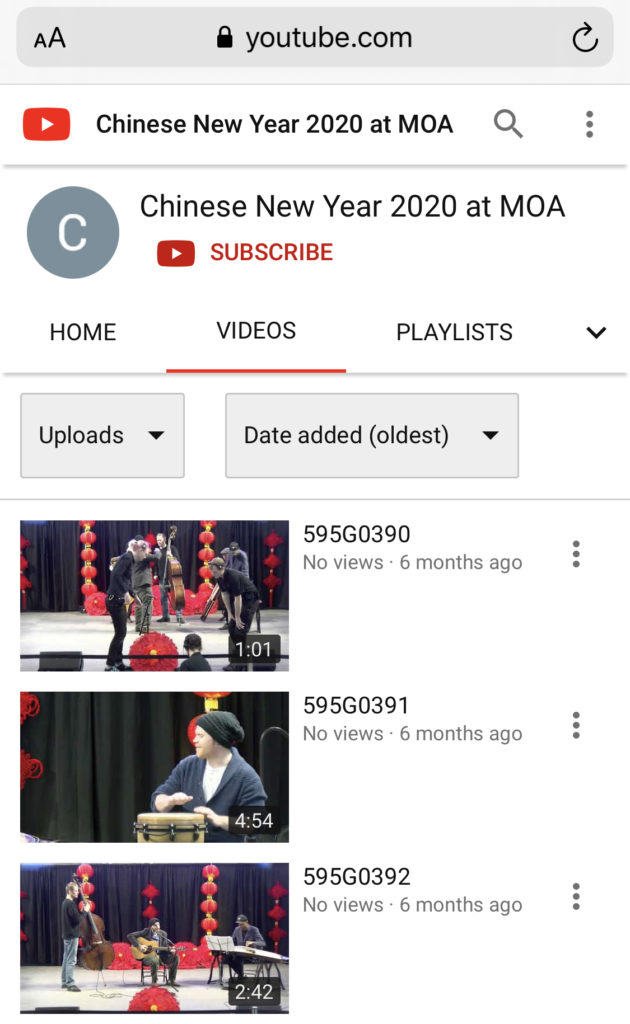Switch to the PLAYLISTS tab
Viewport: 630px width, 1024px height.
[x=454, y=332]
